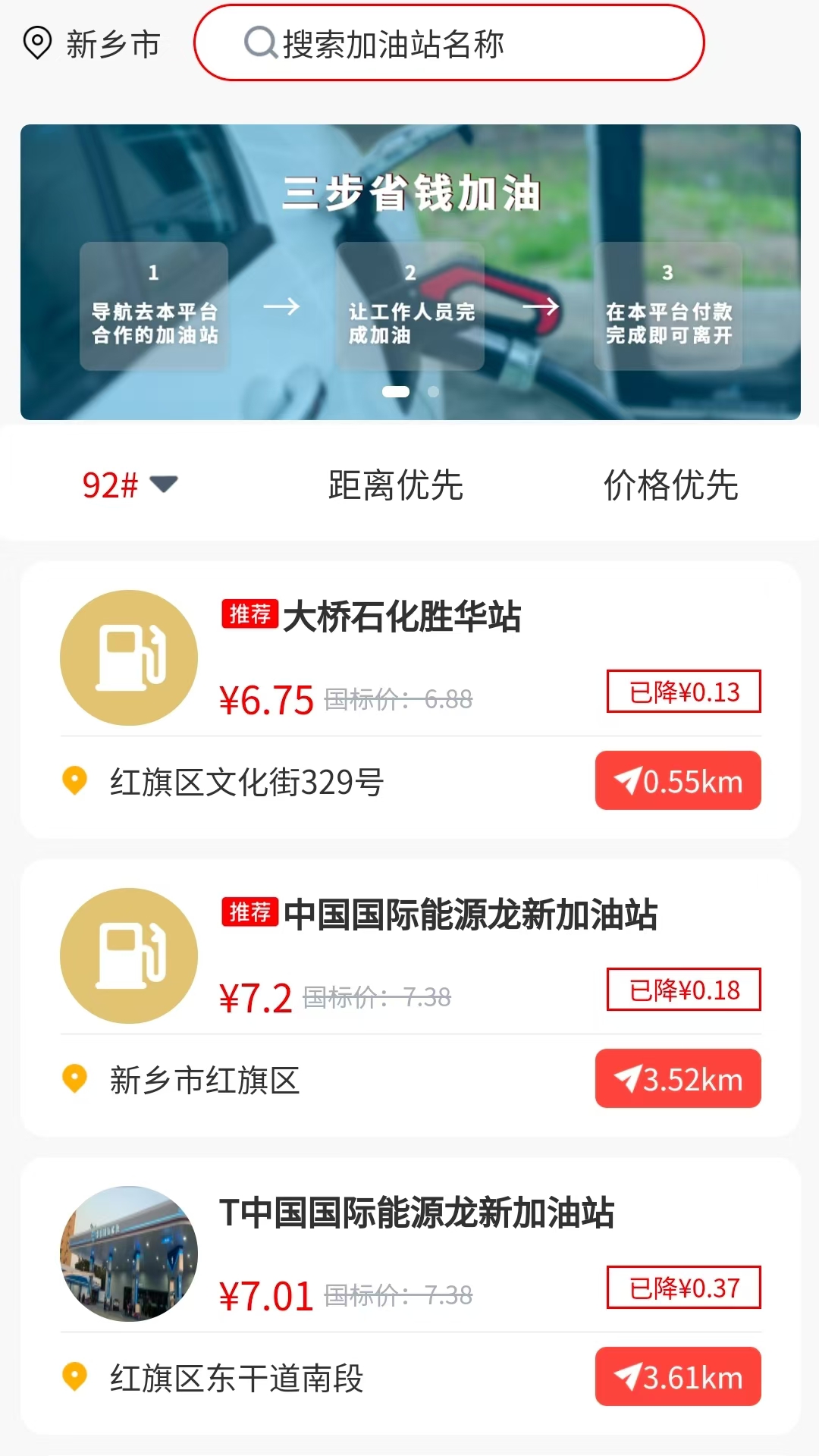
Task: Expand the 92# fuel type dropdown
Action: click(129, 485)
